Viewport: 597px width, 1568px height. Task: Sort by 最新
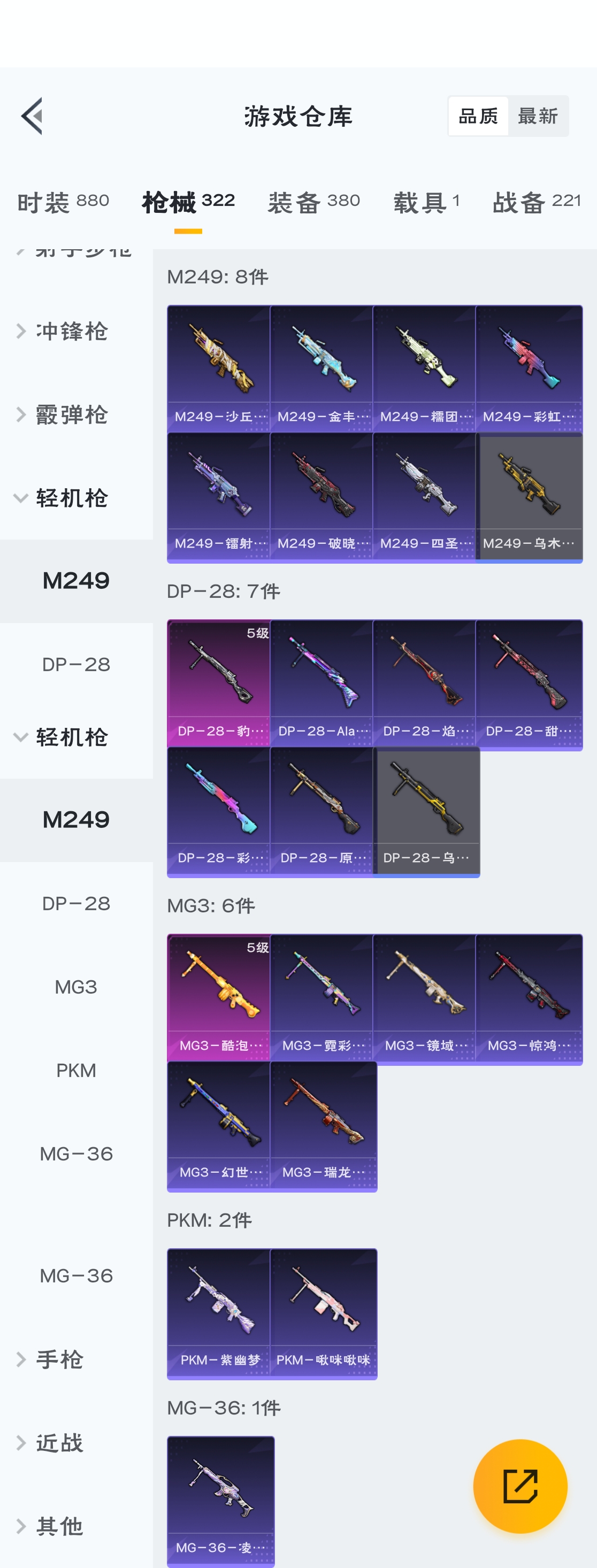[x=537, y=116]
